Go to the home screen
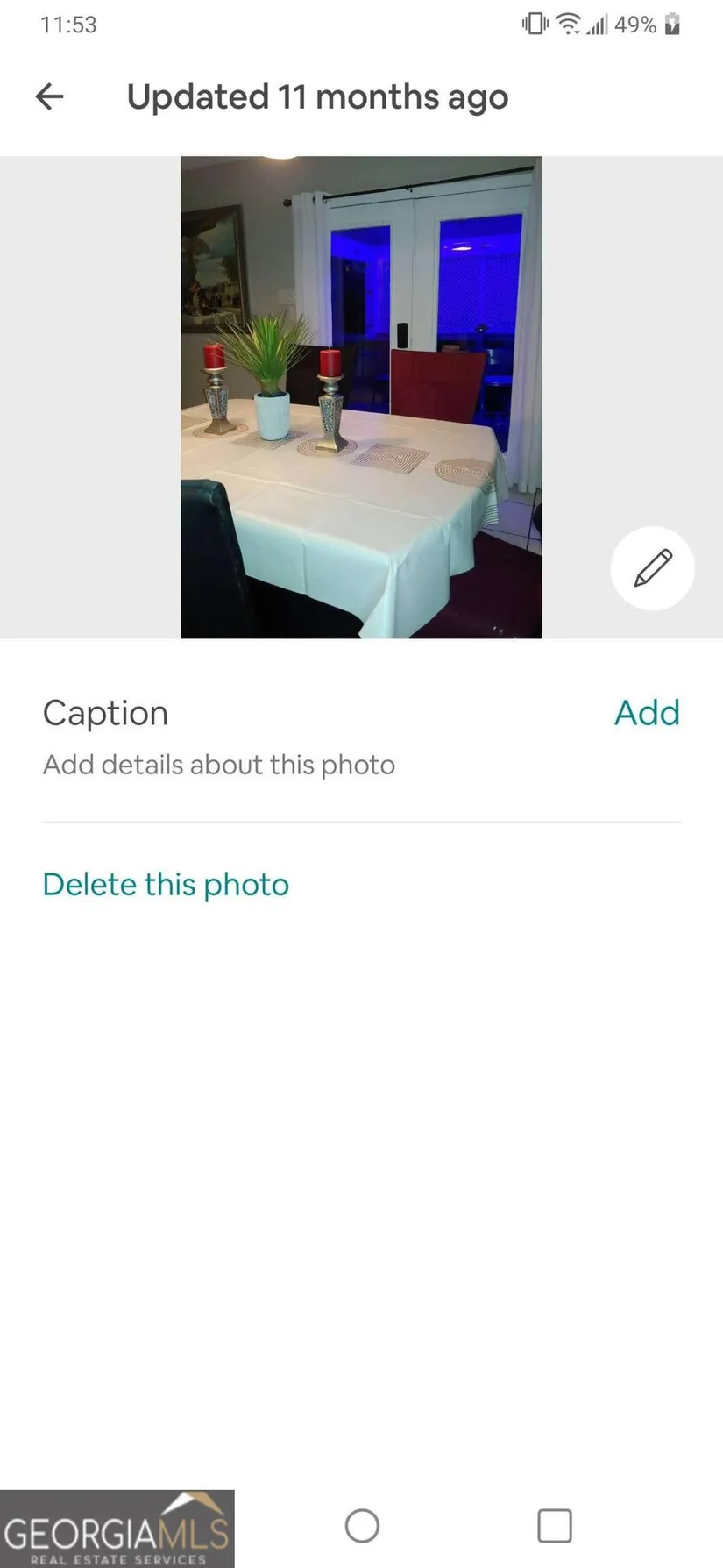The image size is (723, 1568). [x=362, y=1526]
